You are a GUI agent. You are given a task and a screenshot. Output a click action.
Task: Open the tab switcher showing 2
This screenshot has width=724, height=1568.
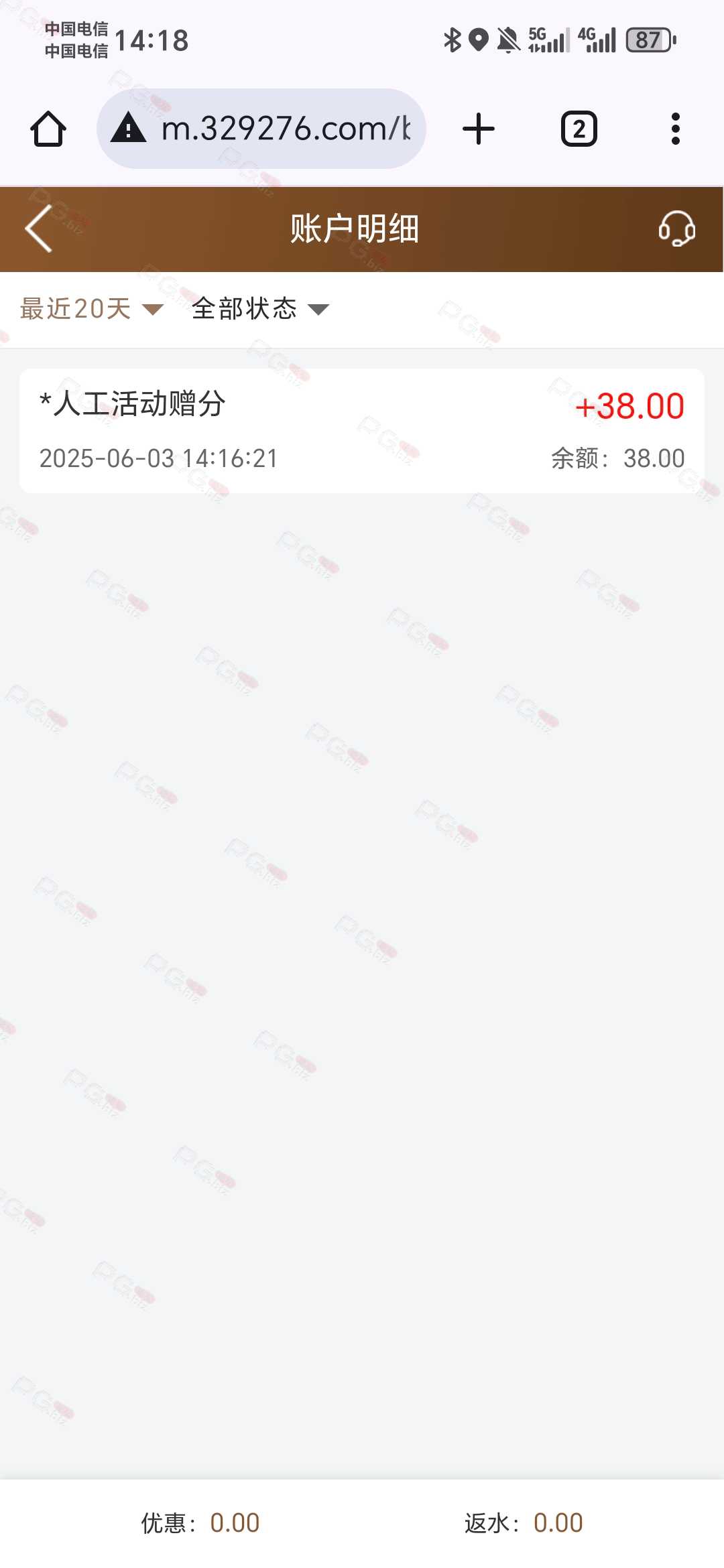[579, 129]
